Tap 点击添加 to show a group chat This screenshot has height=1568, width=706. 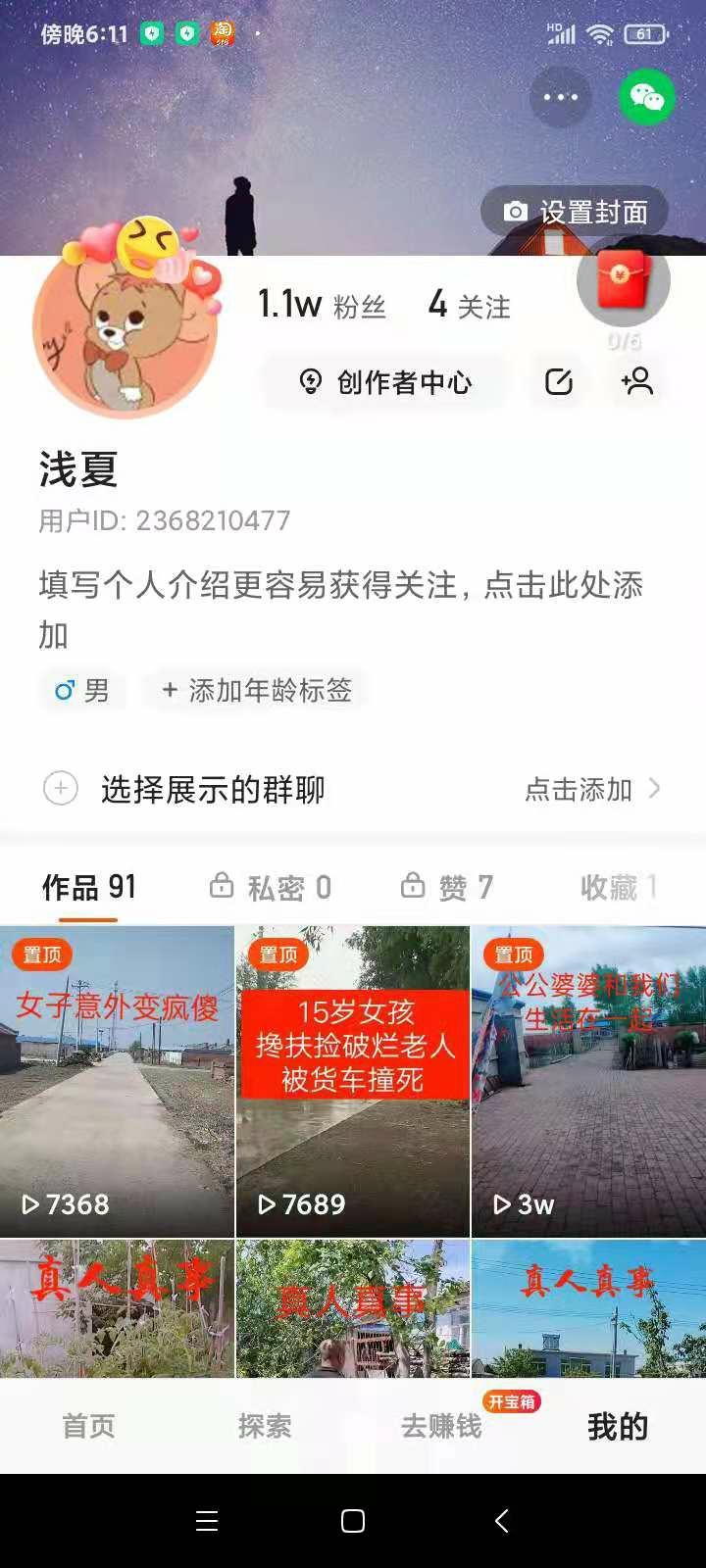(x=591, y=789)
